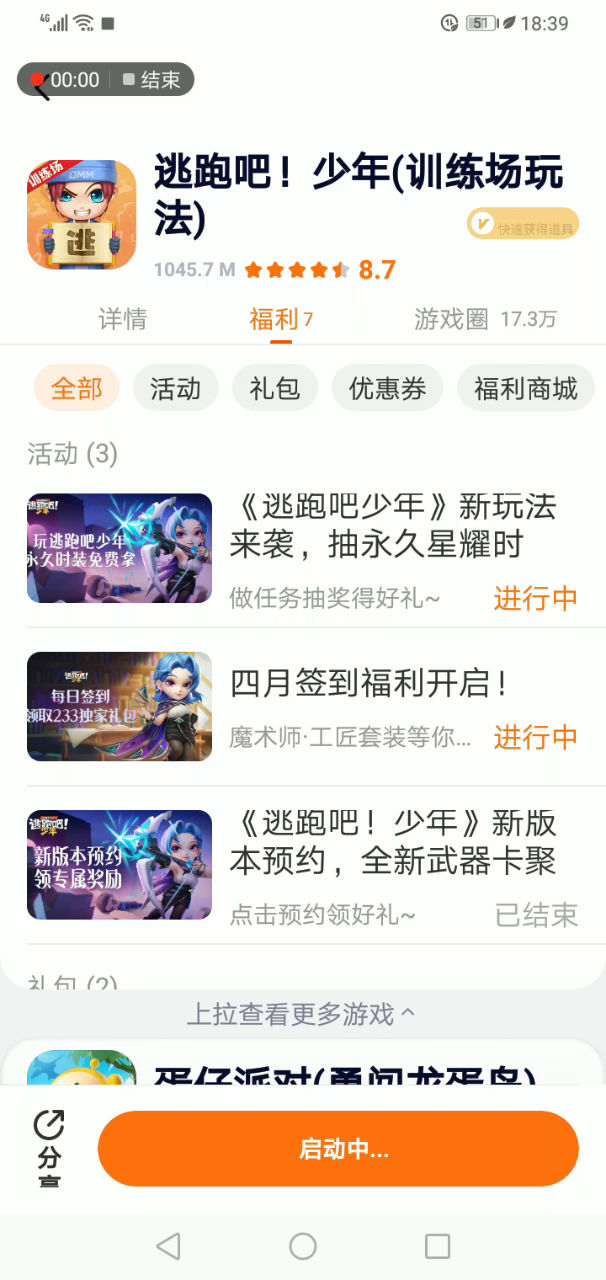Tap the orange 启动中 button
The width and height of the screenshot is (606, 1280).
pos(338,1149)
